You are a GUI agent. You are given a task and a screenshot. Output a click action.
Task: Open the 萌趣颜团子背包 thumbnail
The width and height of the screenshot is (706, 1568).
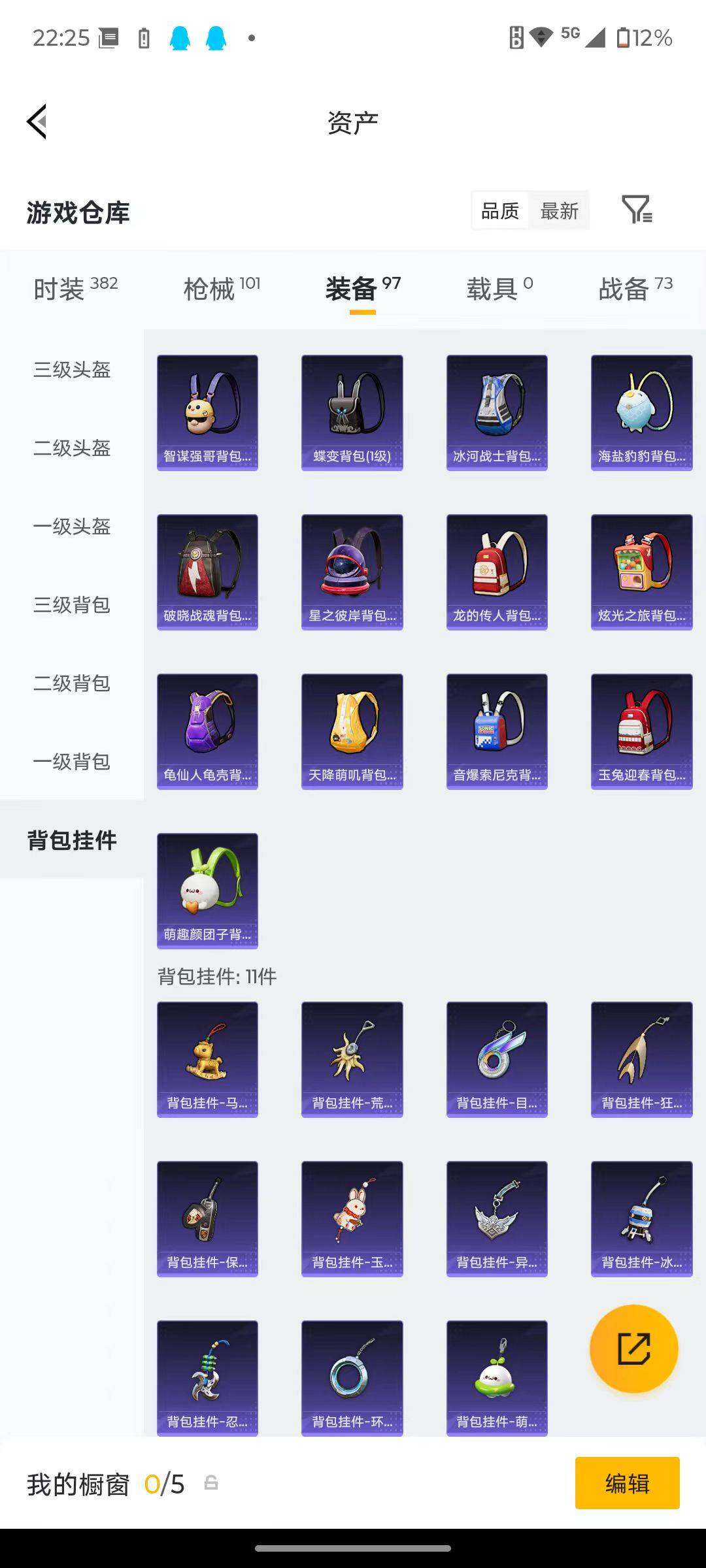207,890
